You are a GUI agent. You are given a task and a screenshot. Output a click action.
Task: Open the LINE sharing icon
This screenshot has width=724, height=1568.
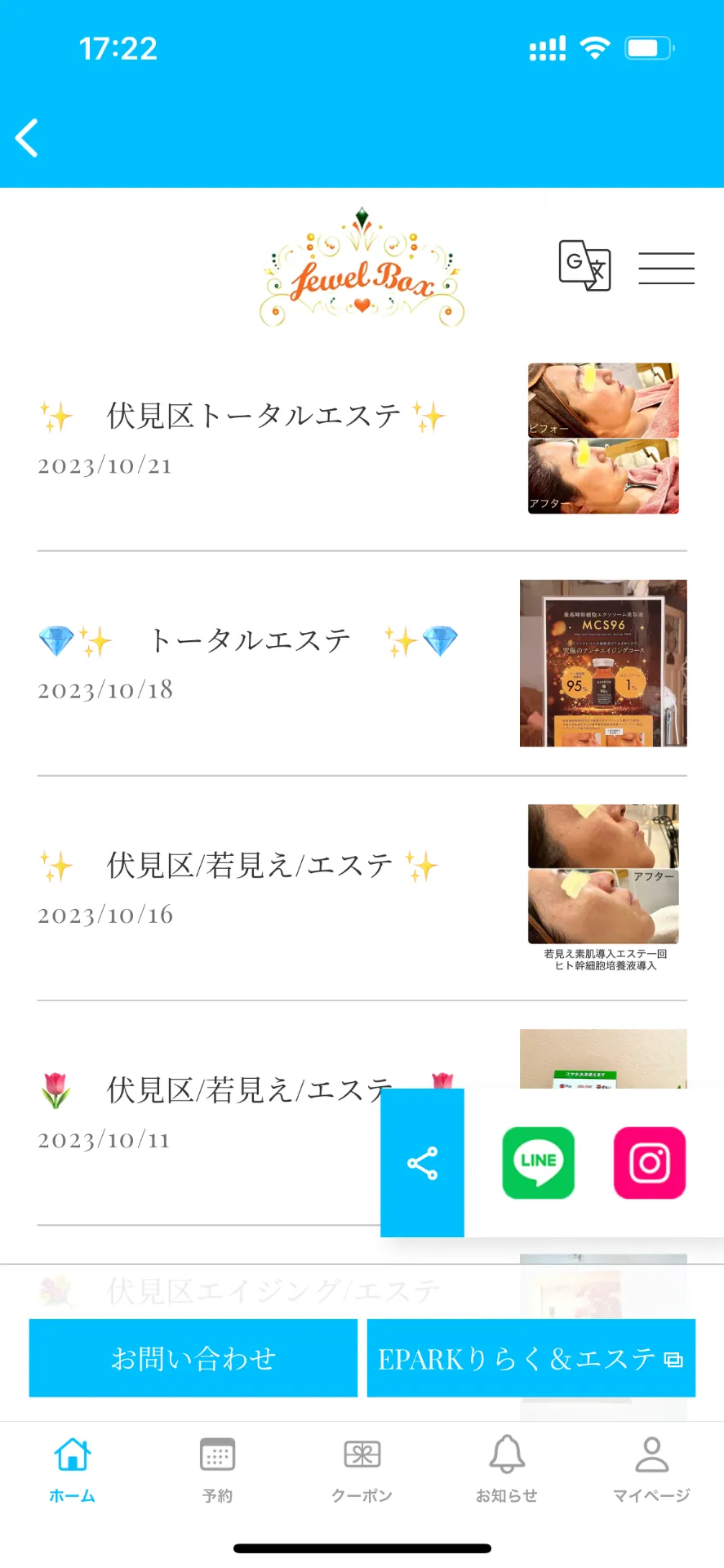[536, 1163]
